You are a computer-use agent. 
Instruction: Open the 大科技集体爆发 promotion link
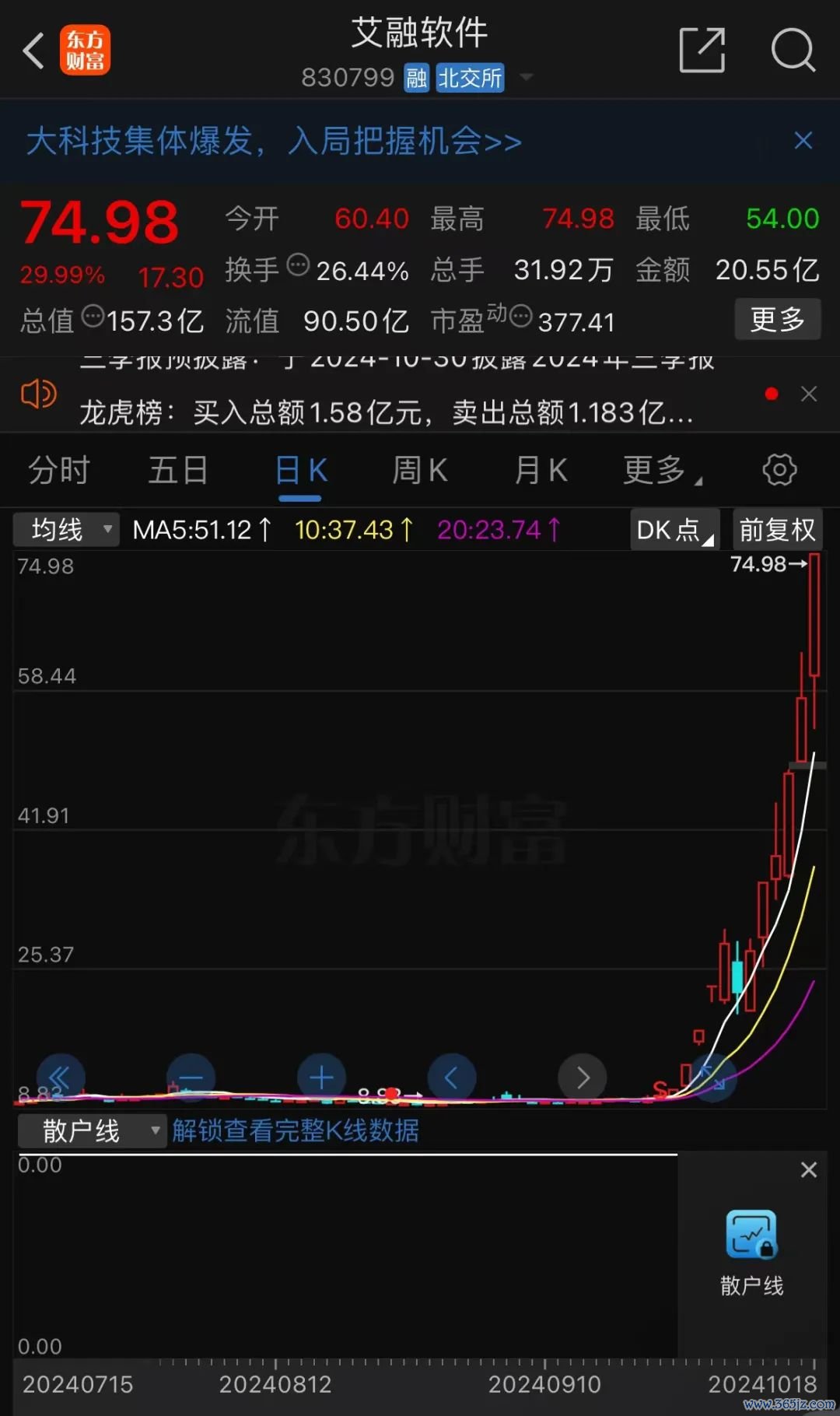[x=274, y=141]
